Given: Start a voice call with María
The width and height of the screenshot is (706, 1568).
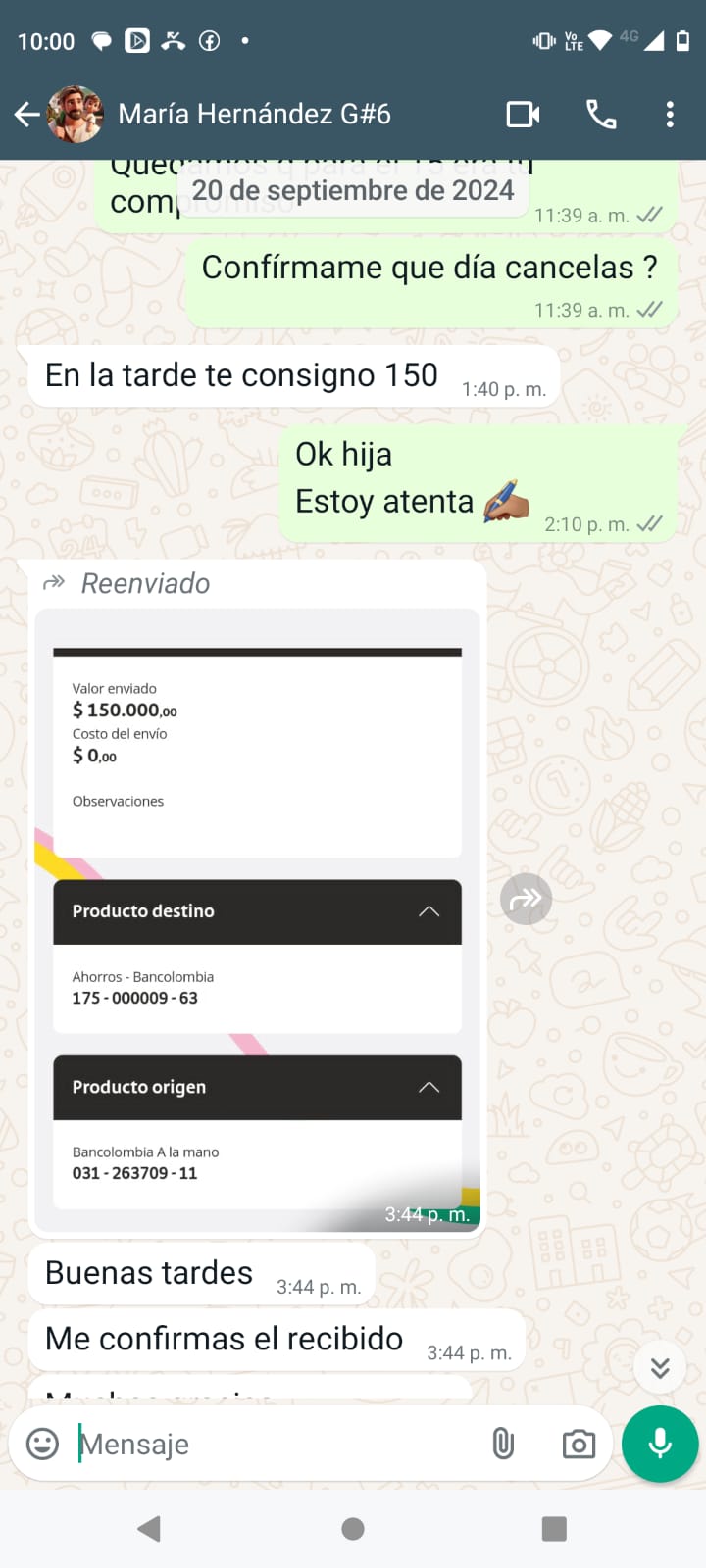Looking at the screenshot, I should coord(601,115).
